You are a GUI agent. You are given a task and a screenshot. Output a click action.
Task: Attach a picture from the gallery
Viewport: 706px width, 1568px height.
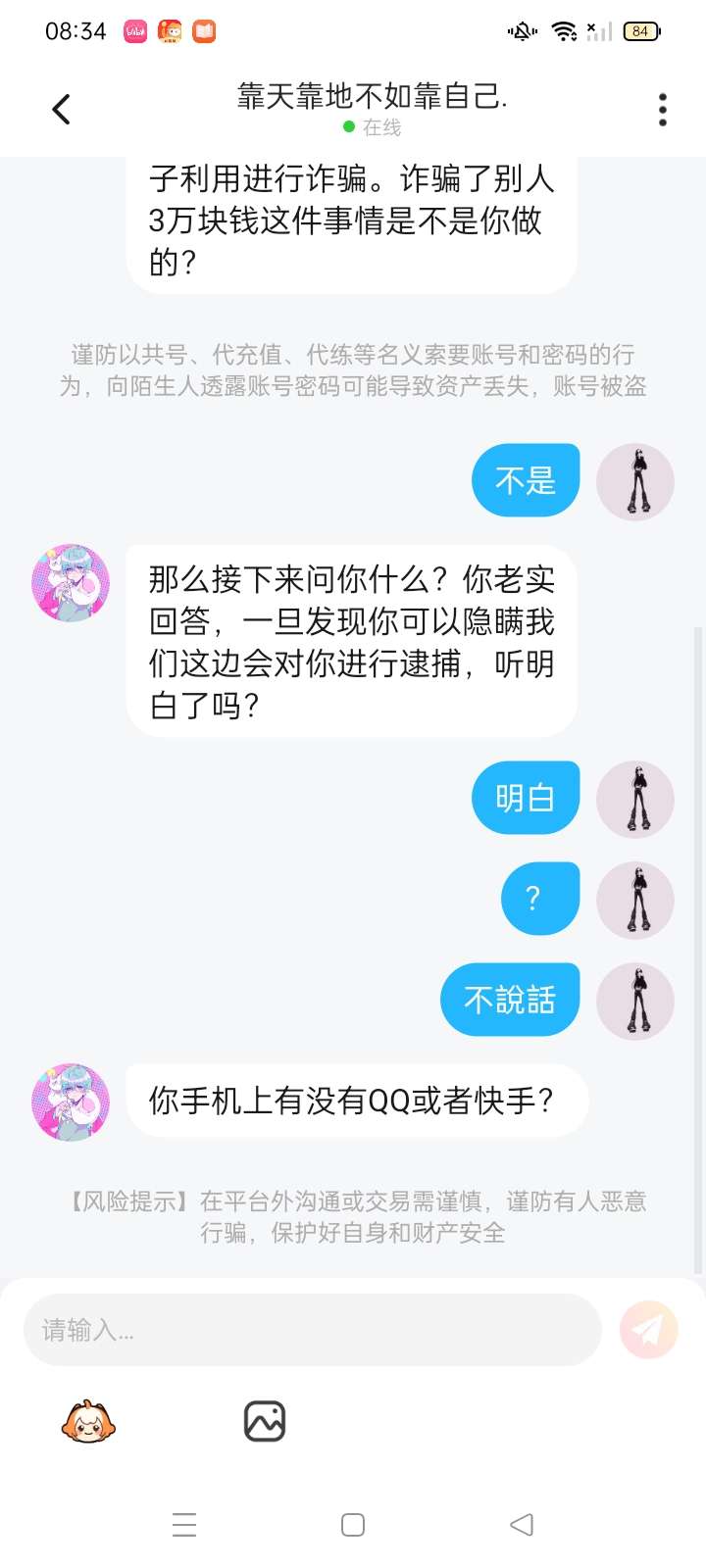264,1421
